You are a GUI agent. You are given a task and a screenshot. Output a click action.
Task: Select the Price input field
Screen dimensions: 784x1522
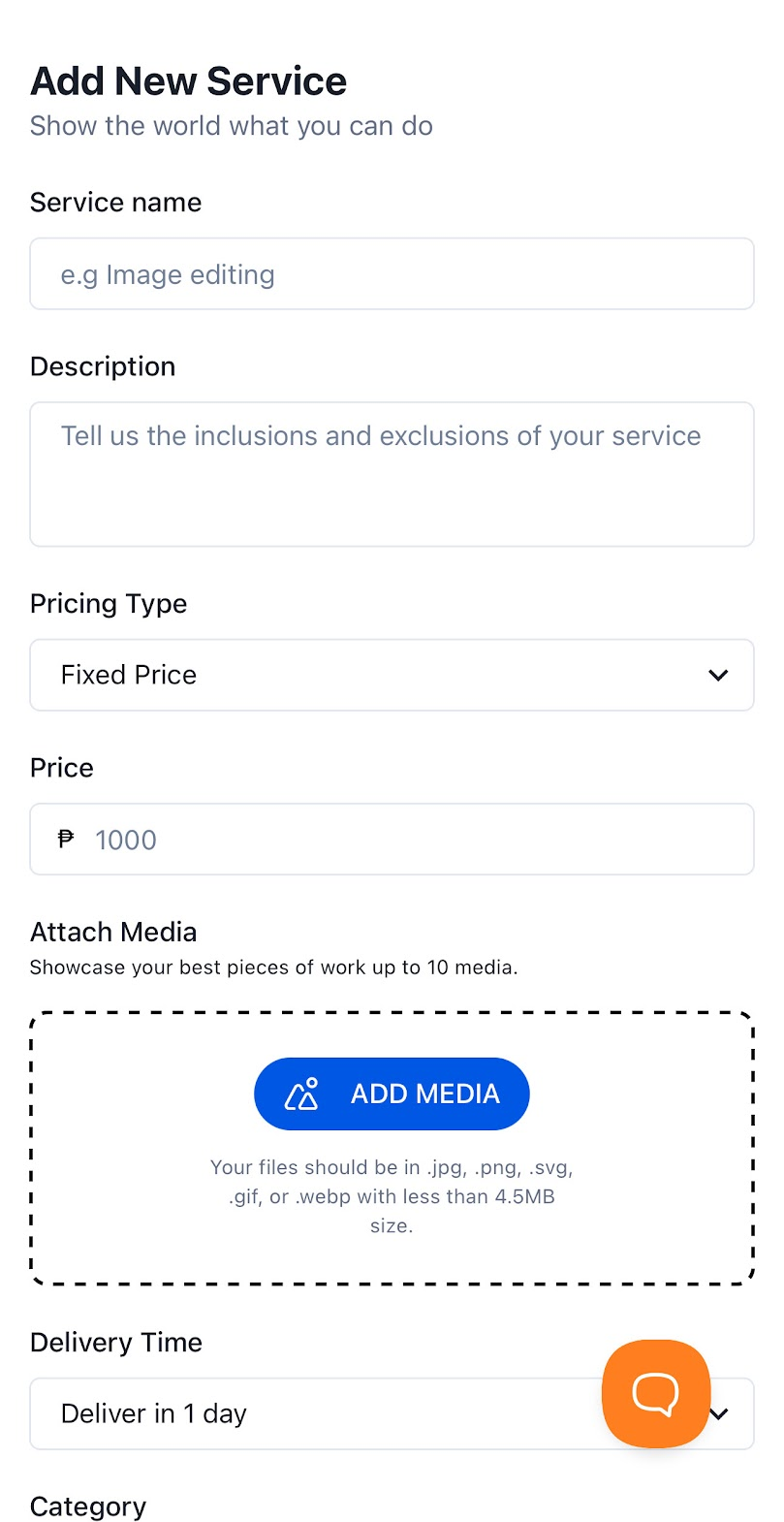(392, 840)
